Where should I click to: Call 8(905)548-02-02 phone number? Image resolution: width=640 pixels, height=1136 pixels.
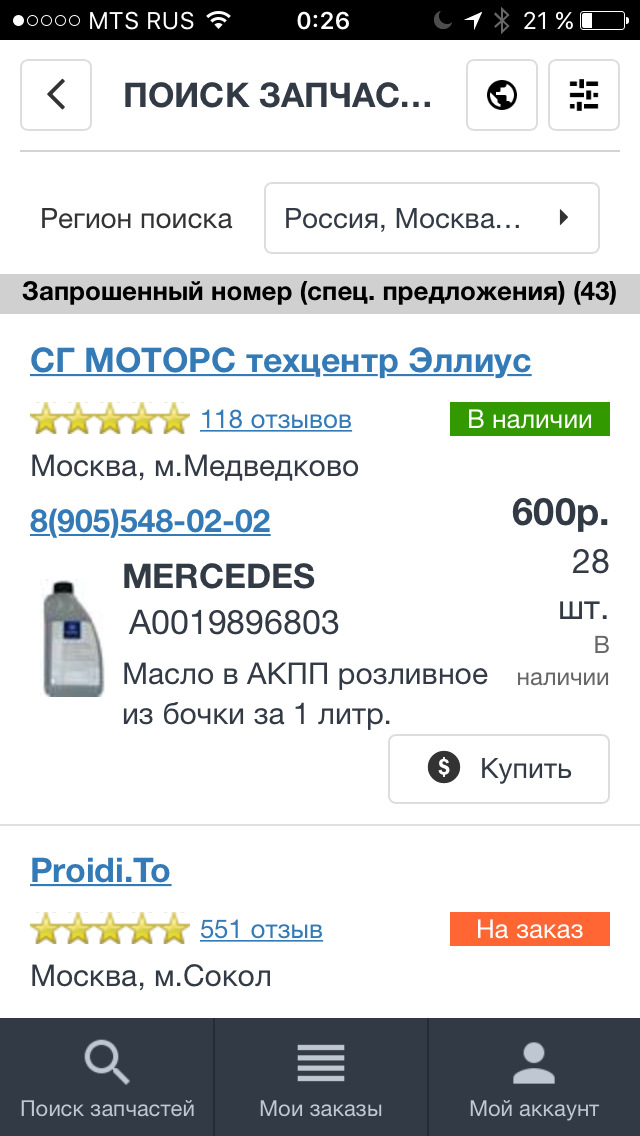(x=150, y=521)
